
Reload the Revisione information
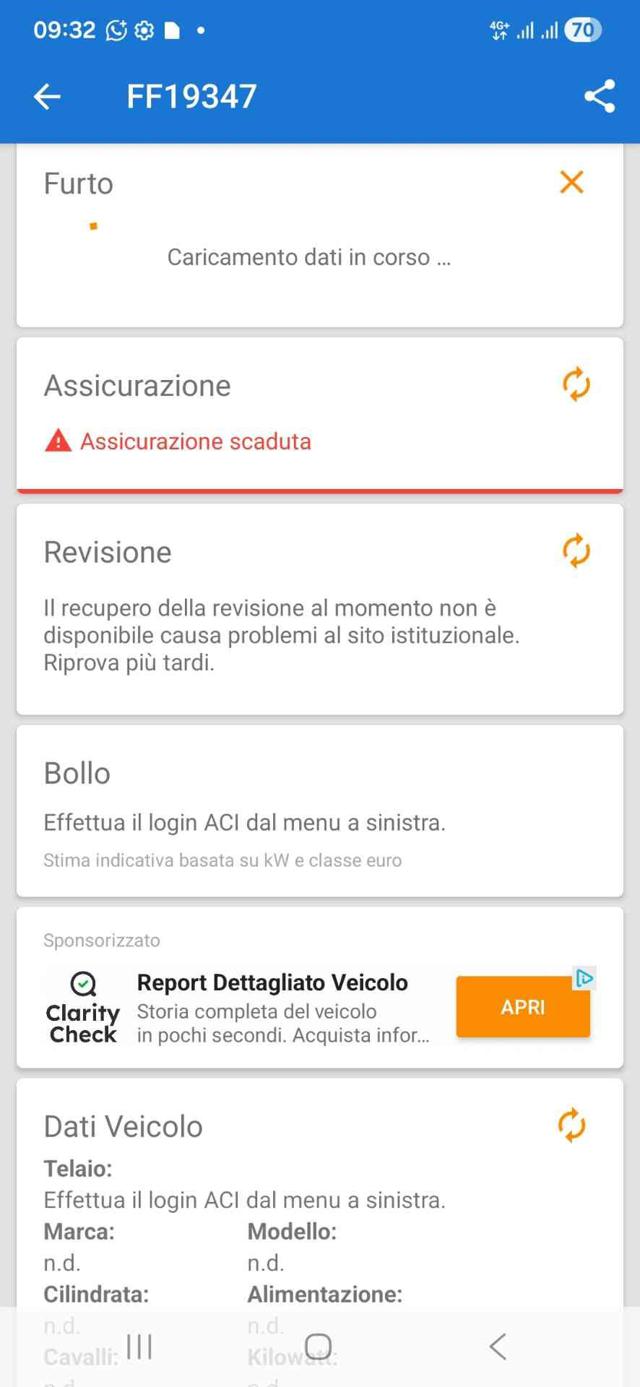point(575,550)
